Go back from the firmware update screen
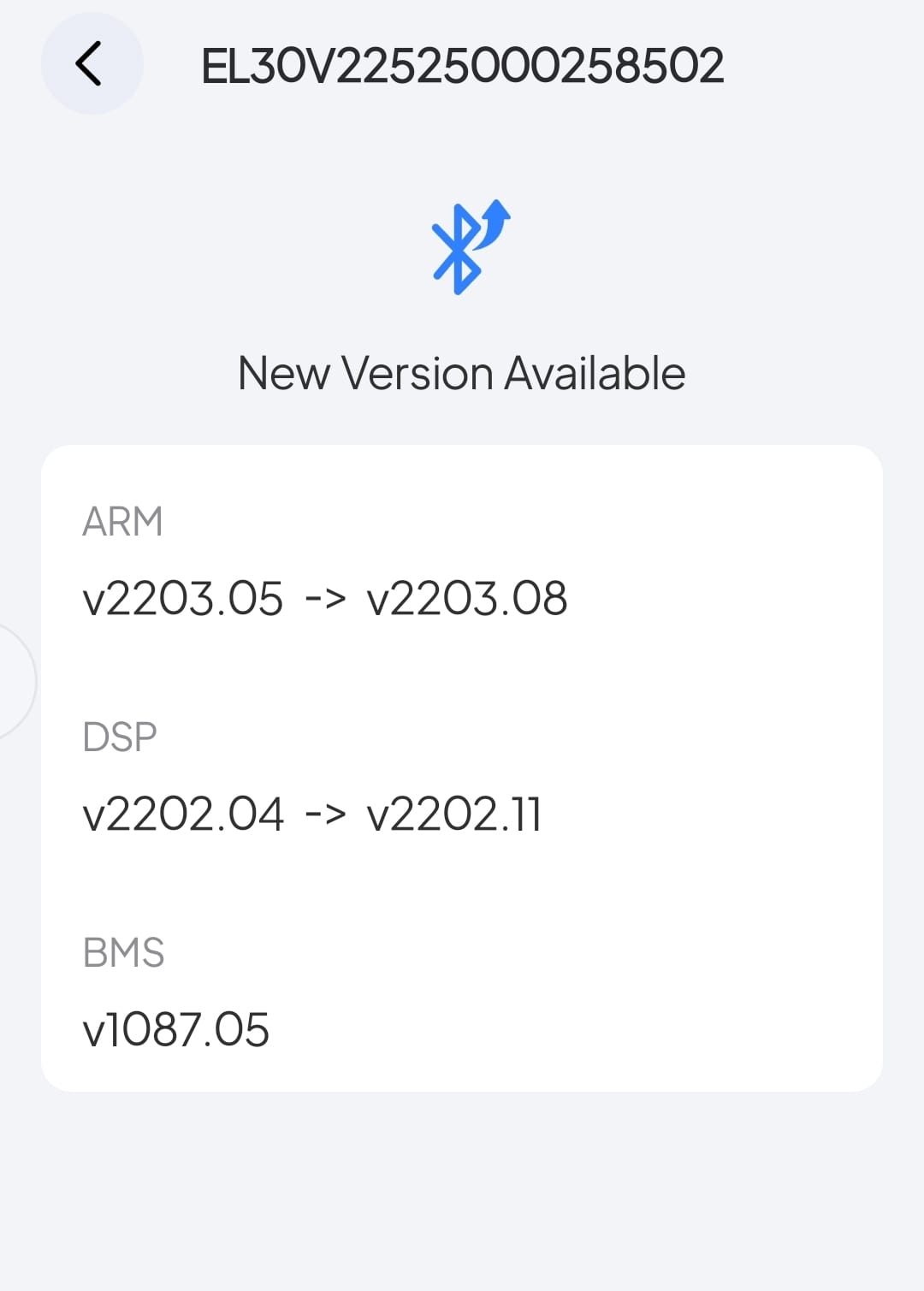 click(x=91, y=64)
